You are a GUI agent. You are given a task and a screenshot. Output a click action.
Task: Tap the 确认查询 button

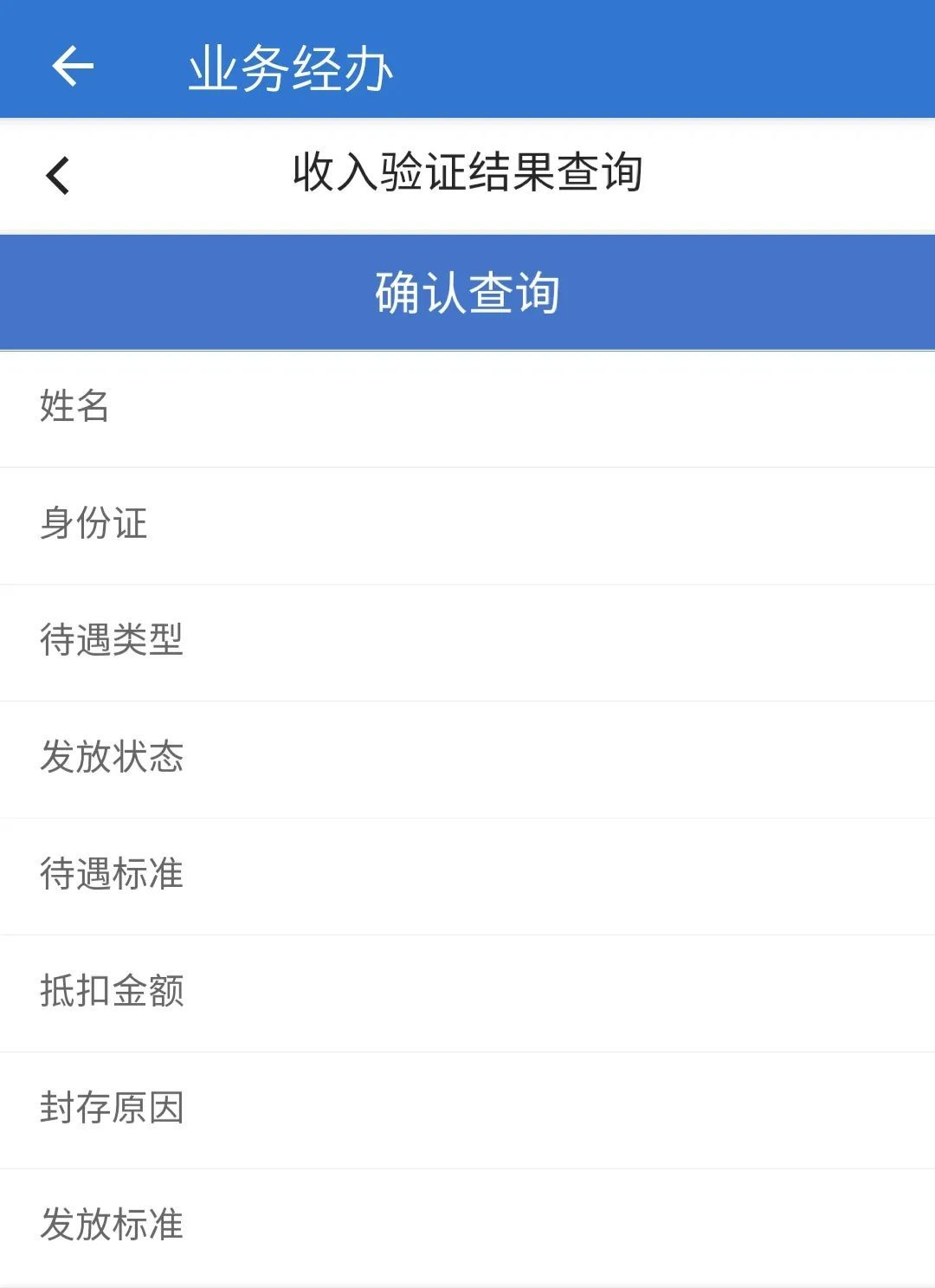coord(467,292)
